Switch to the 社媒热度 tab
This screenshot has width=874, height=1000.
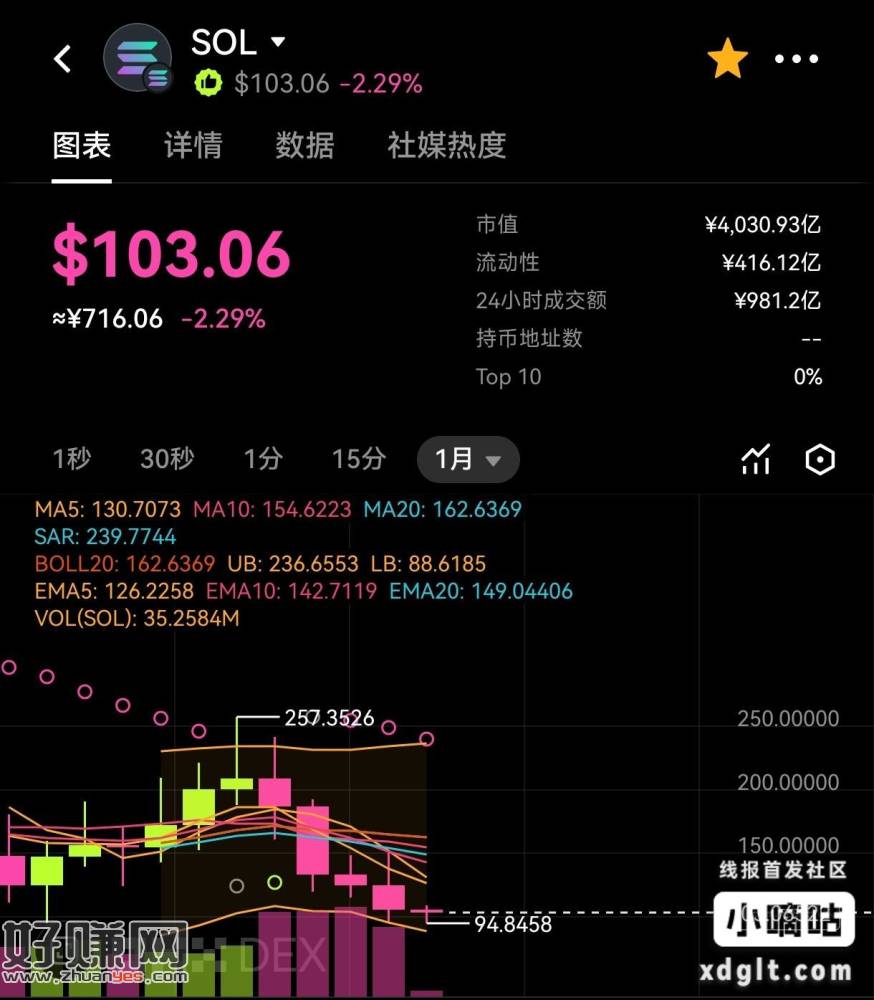[x=446, y=146]
